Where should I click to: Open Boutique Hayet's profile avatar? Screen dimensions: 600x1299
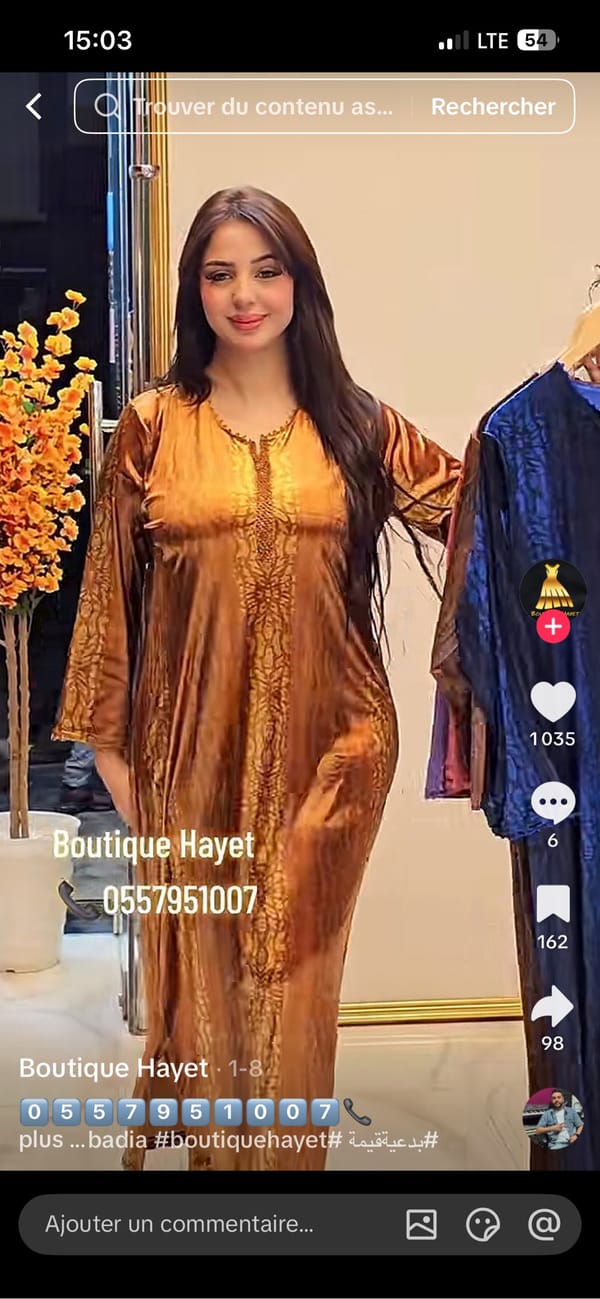pos(553,589)
